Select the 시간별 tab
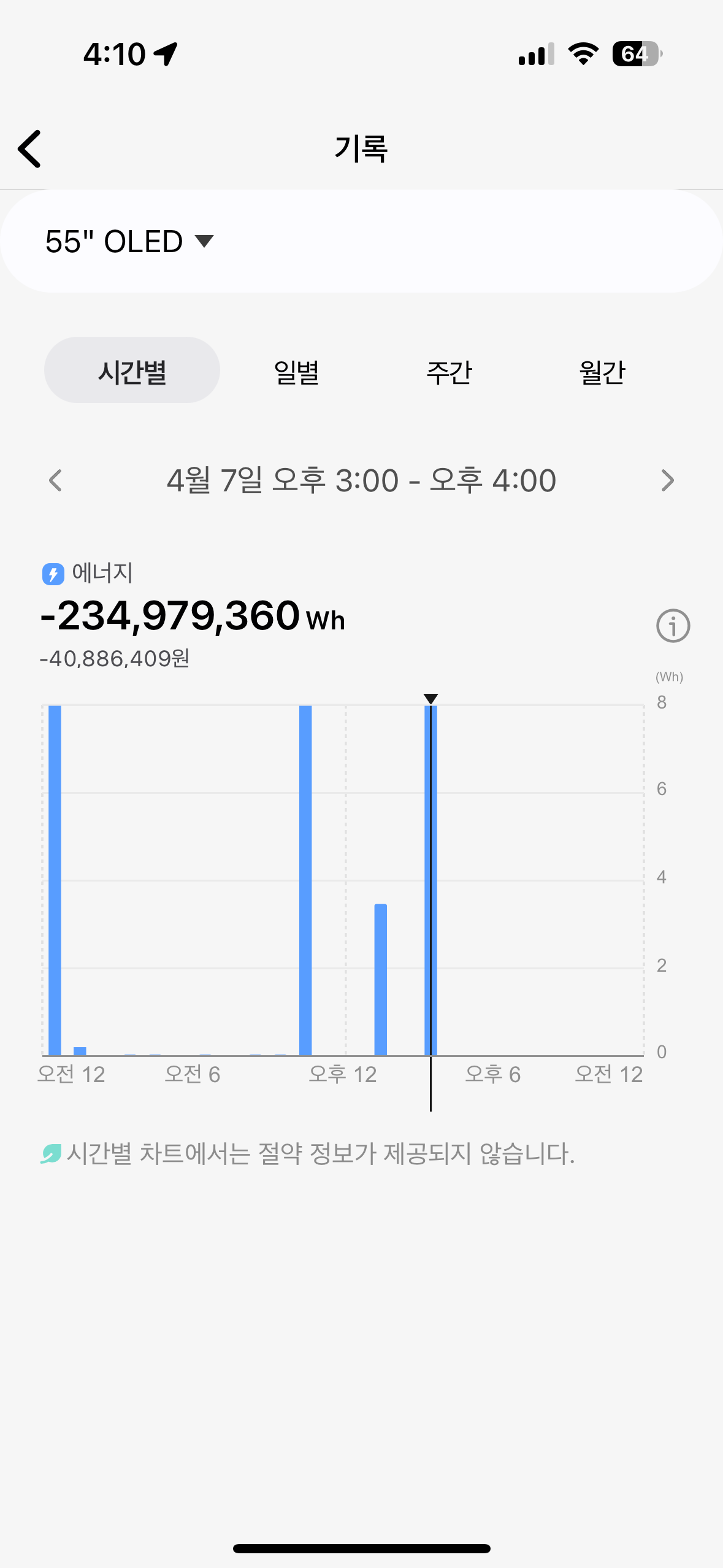 132,371
